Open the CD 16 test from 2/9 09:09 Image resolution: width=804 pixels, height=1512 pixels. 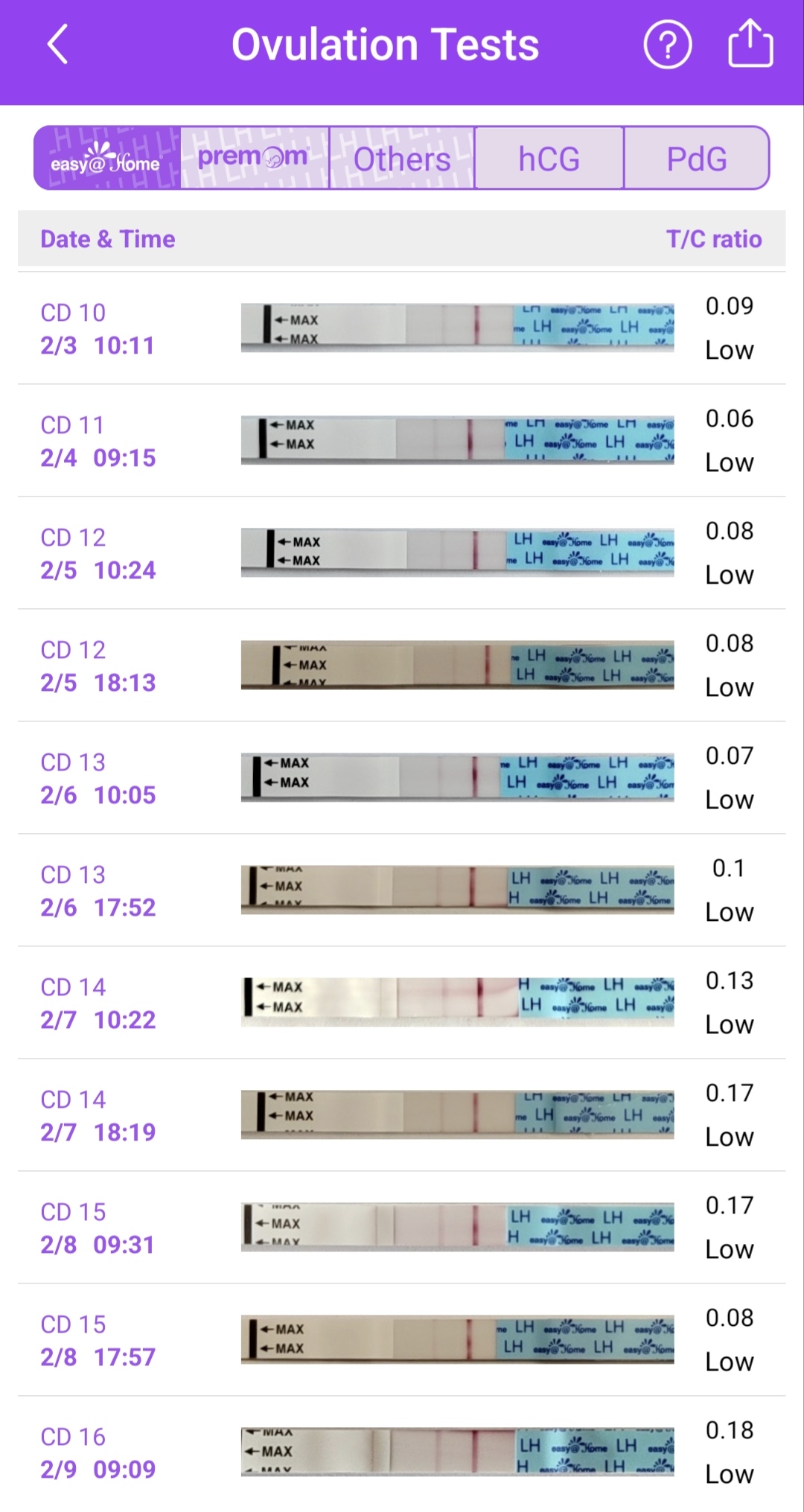[x=402, y=1452]
